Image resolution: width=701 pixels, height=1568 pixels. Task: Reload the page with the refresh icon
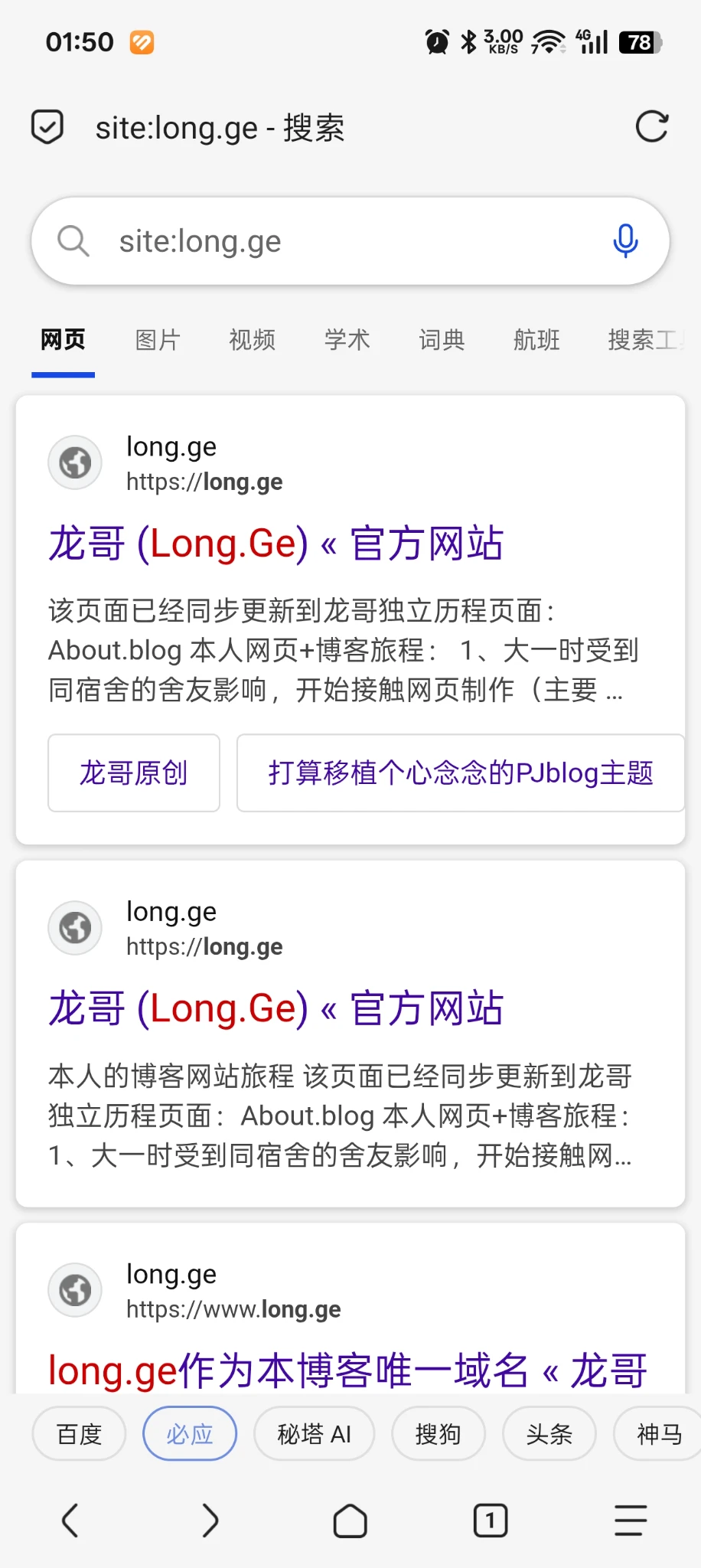pyautogui.click(x=652, y=127)
